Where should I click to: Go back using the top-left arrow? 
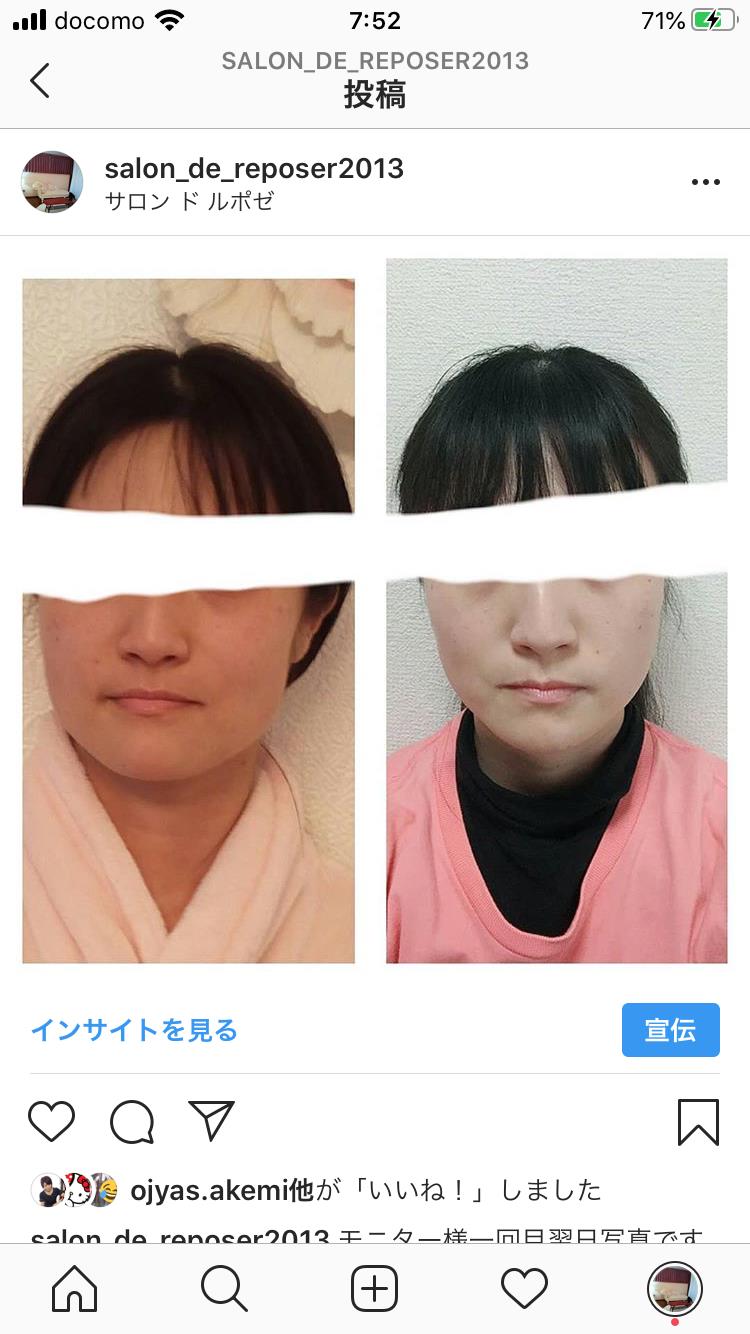[x=40, y=81]
